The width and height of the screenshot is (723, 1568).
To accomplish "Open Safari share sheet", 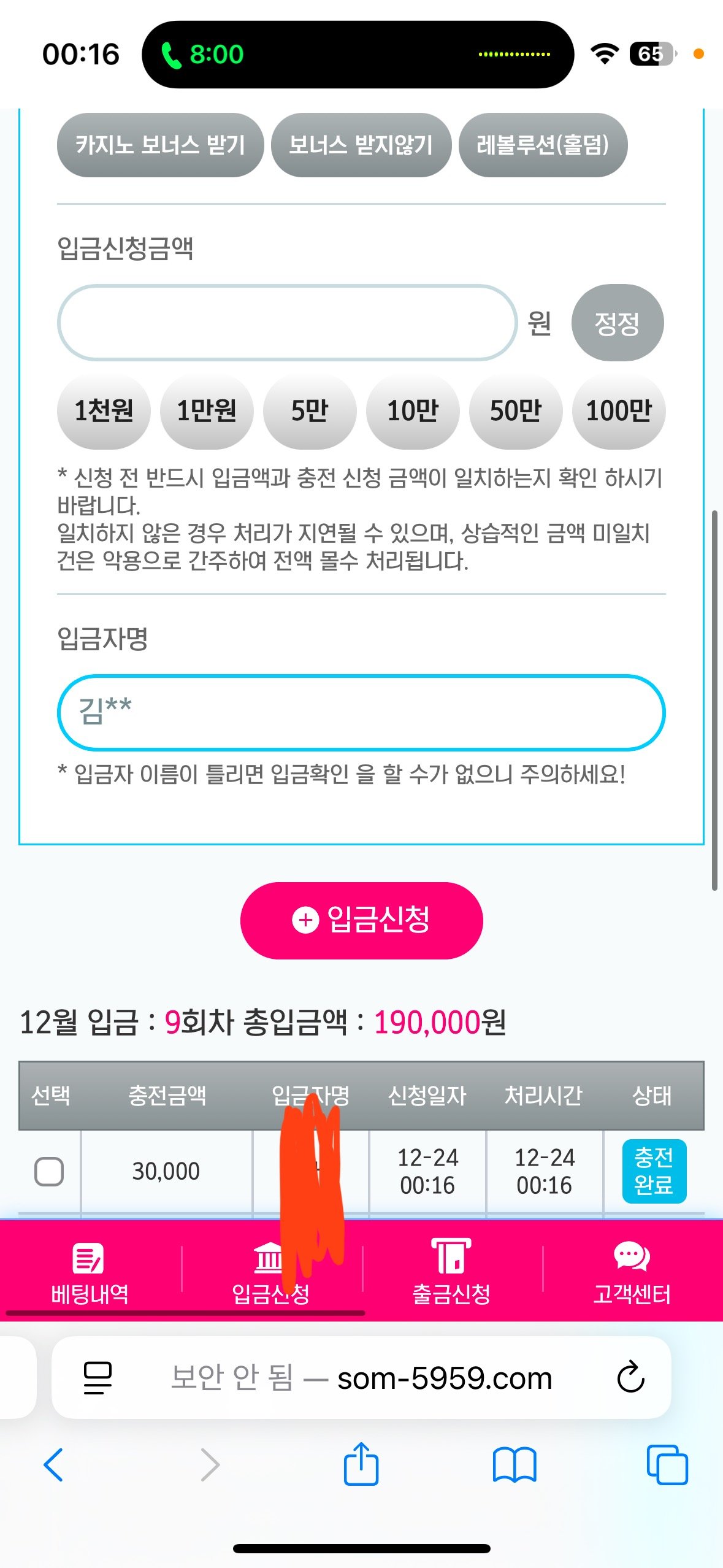I will coord(361,1464).
